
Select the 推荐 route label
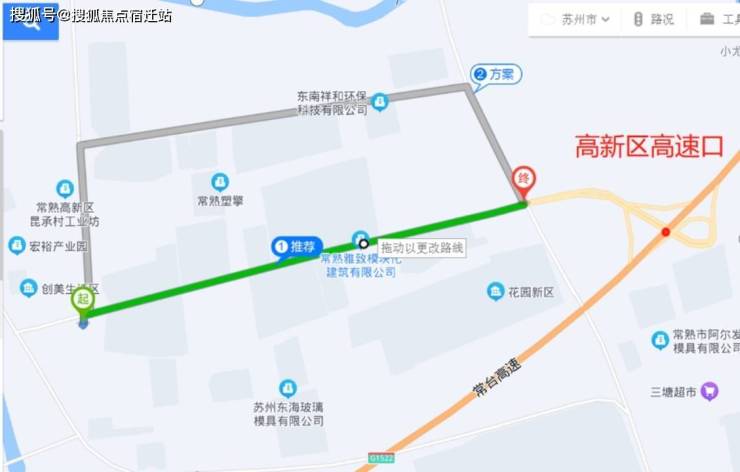click(x=297, y=246)
